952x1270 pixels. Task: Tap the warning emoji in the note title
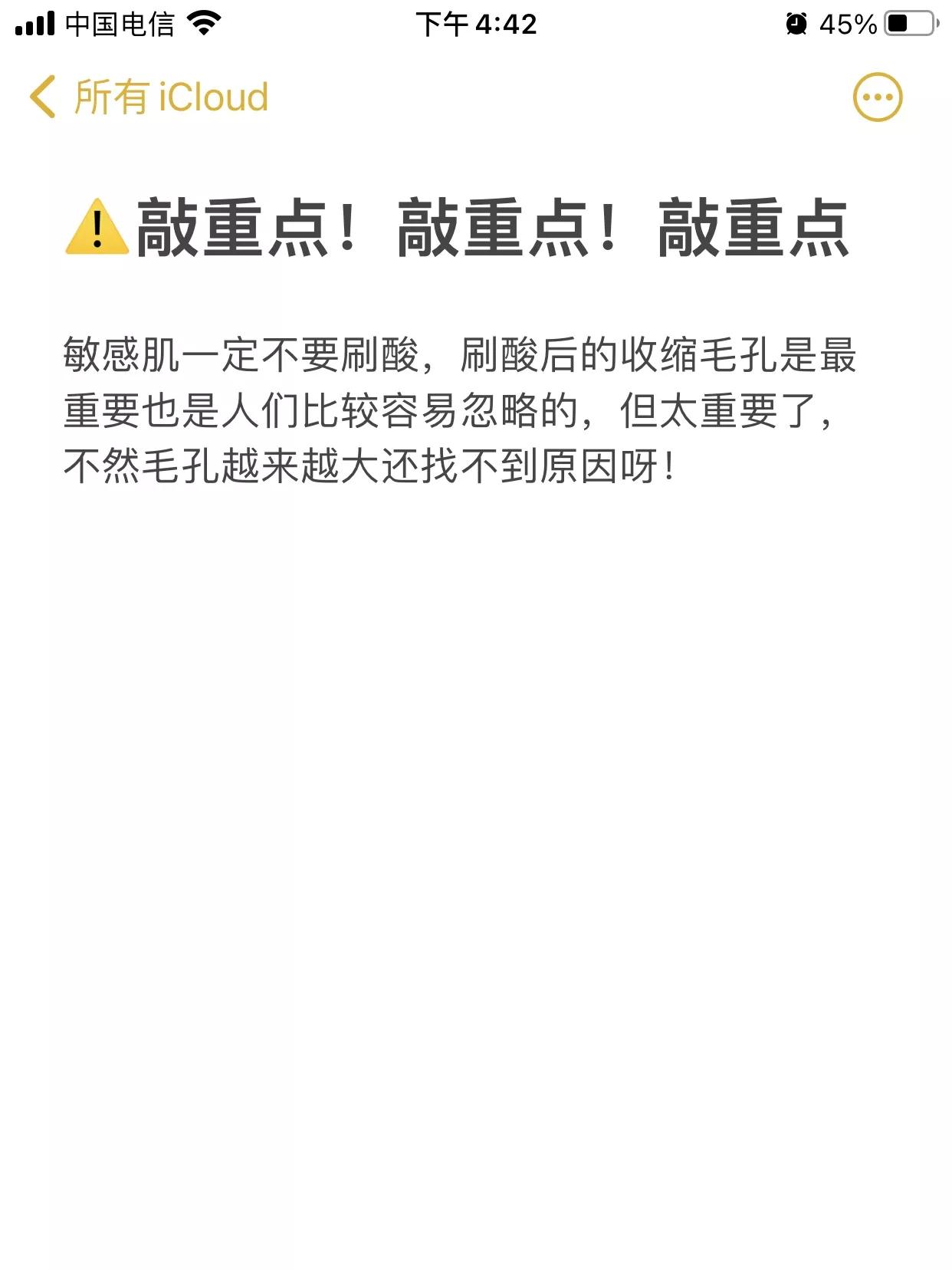[x=94, y=229]
